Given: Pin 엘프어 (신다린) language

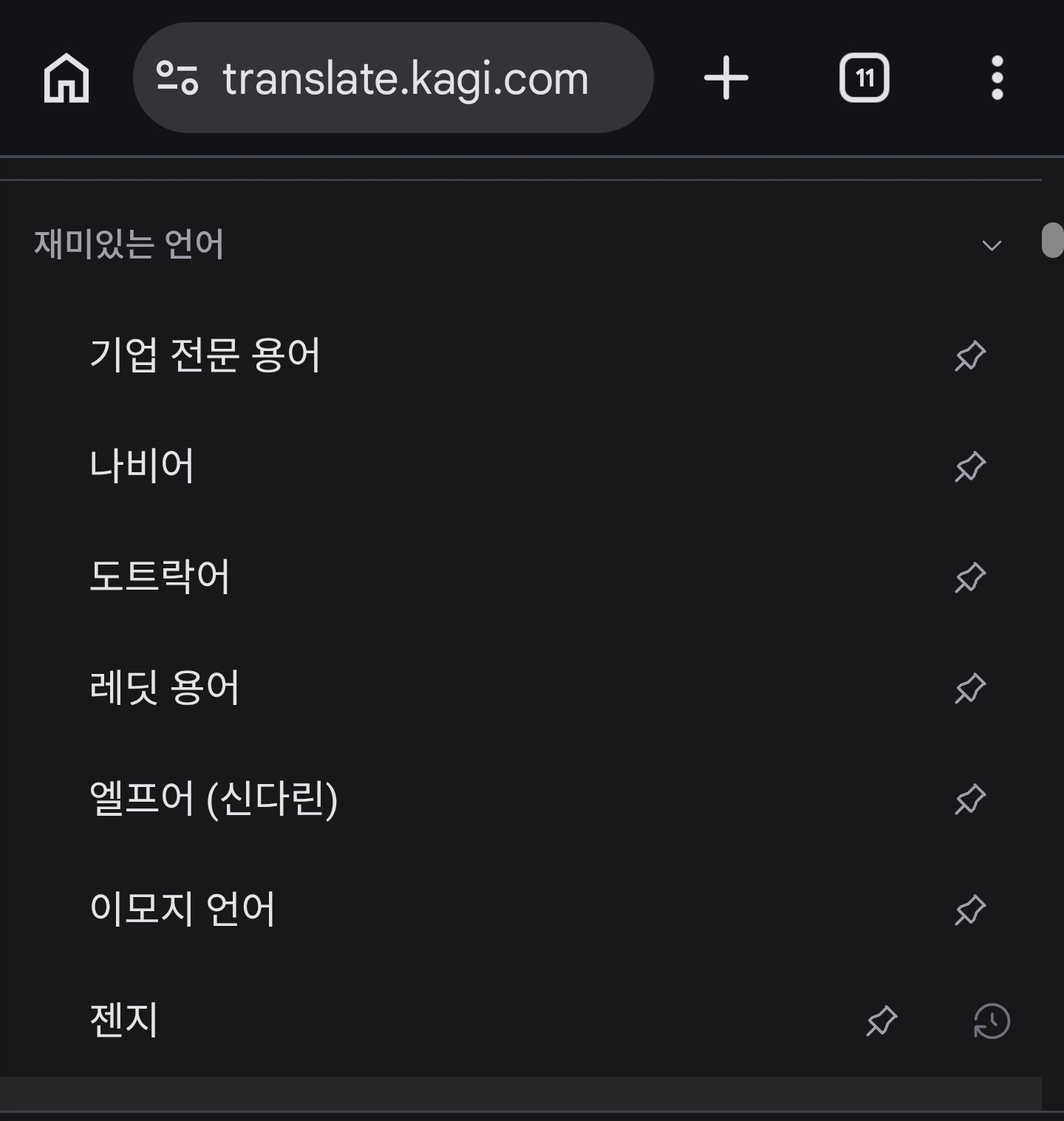Looking at the screenshot, I should (970, 800).
